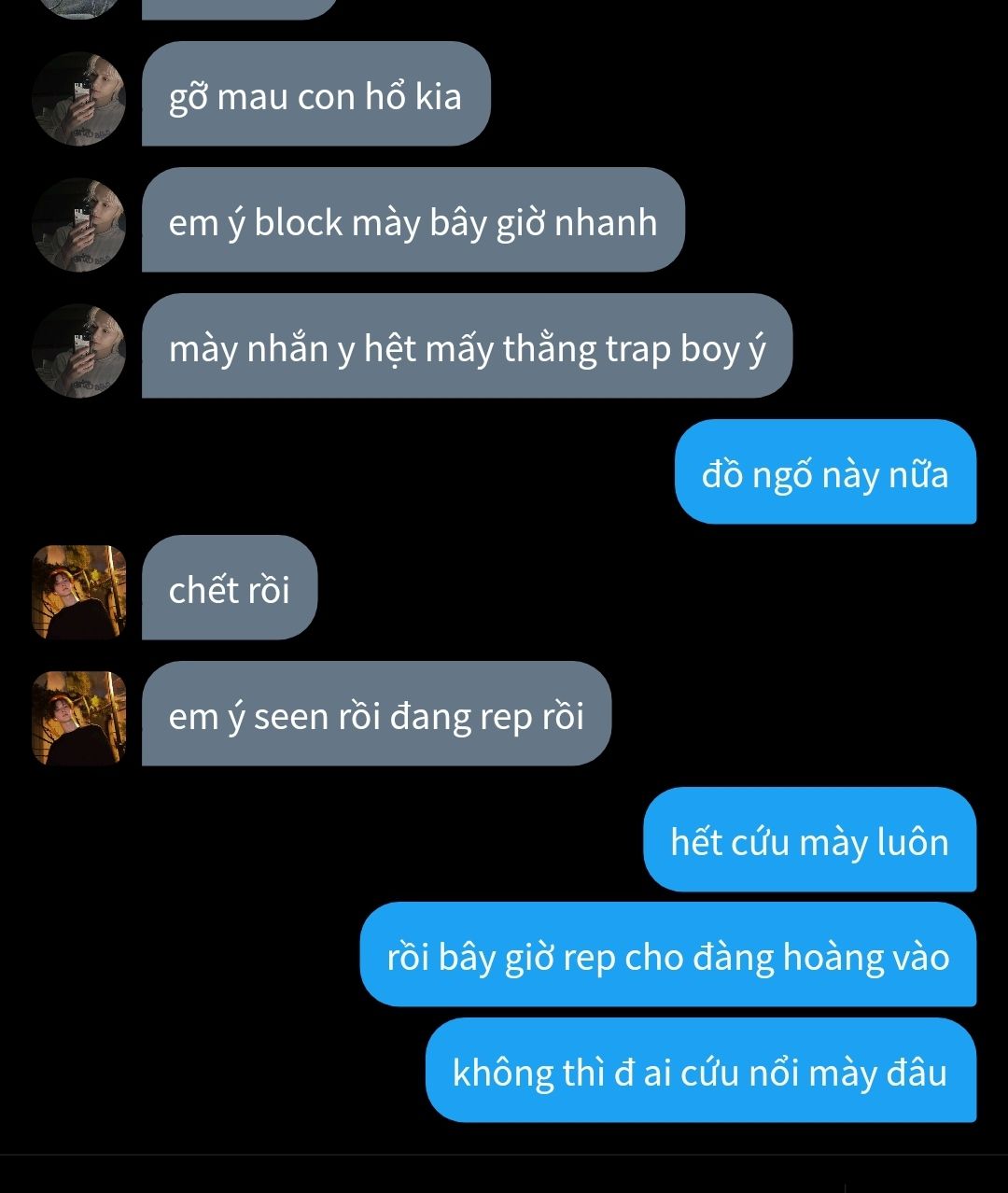Tap avatar next to "em ý seen rồi" message
Viewport: 1008px width, 1193px height.
click(79, 718)
